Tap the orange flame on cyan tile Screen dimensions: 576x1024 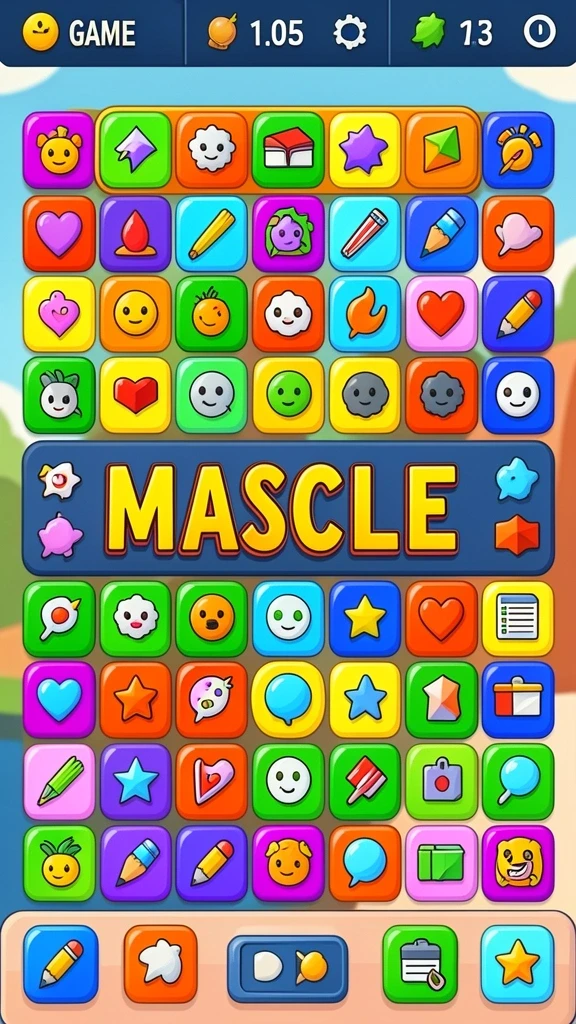365,313
